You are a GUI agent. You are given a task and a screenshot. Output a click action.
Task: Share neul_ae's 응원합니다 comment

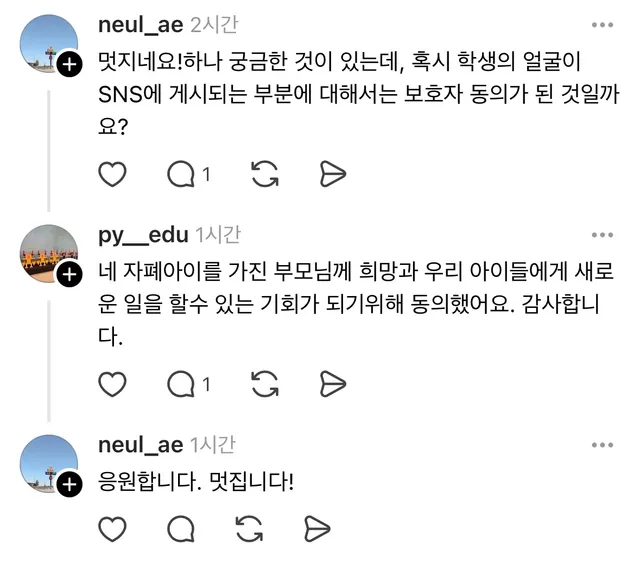[316, 527]
